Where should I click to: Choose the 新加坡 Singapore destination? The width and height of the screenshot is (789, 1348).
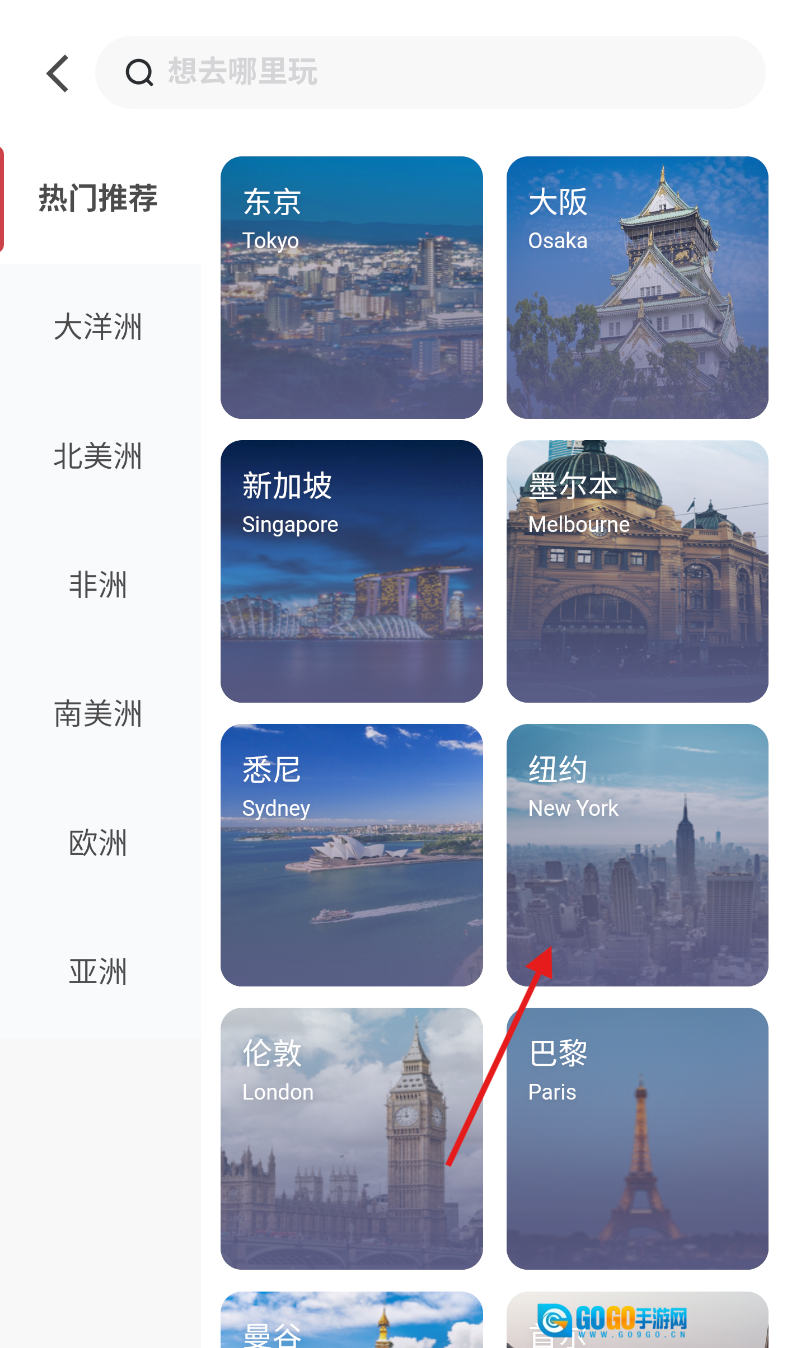point(351,572)
